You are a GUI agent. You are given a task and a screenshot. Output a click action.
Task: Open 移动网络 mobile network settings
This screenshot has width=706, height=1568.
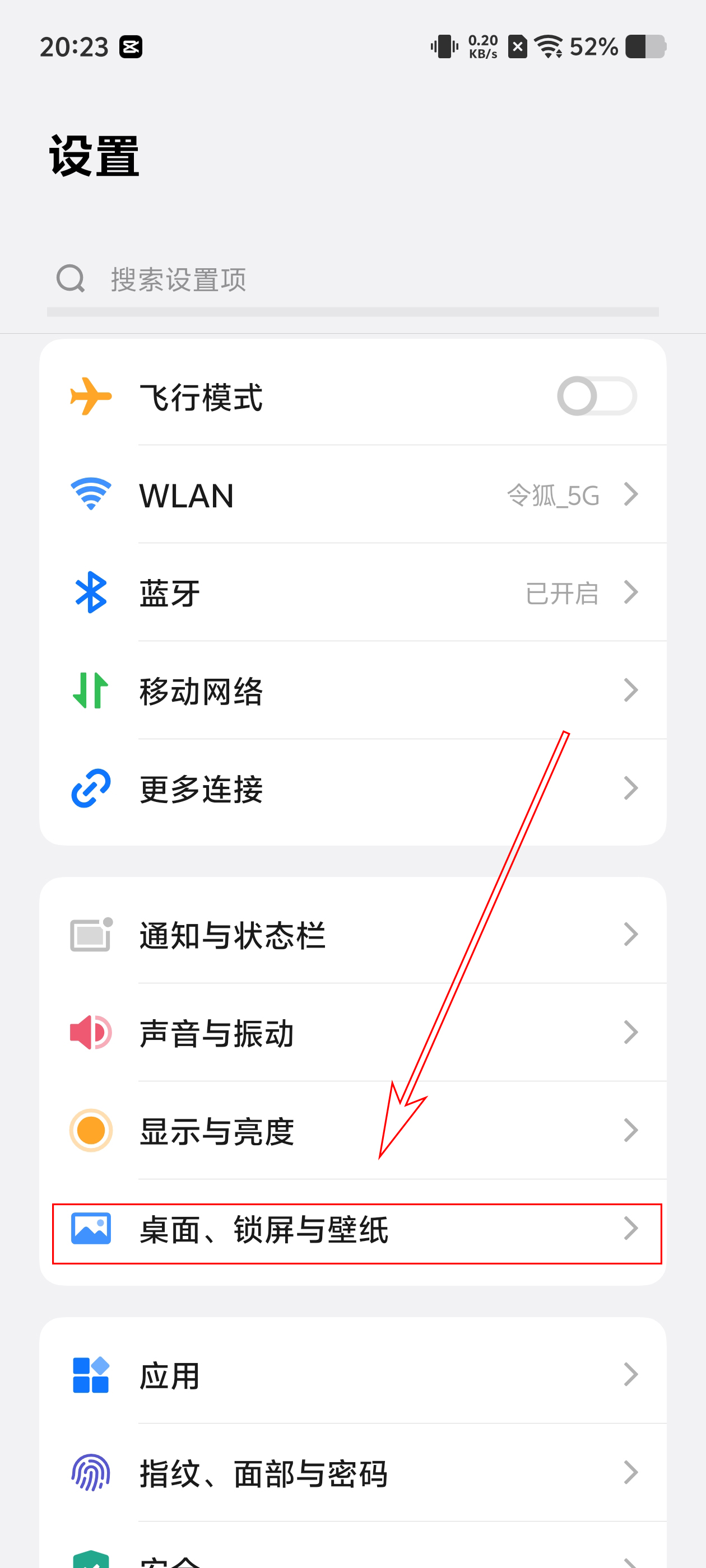[x=354, y=691]
